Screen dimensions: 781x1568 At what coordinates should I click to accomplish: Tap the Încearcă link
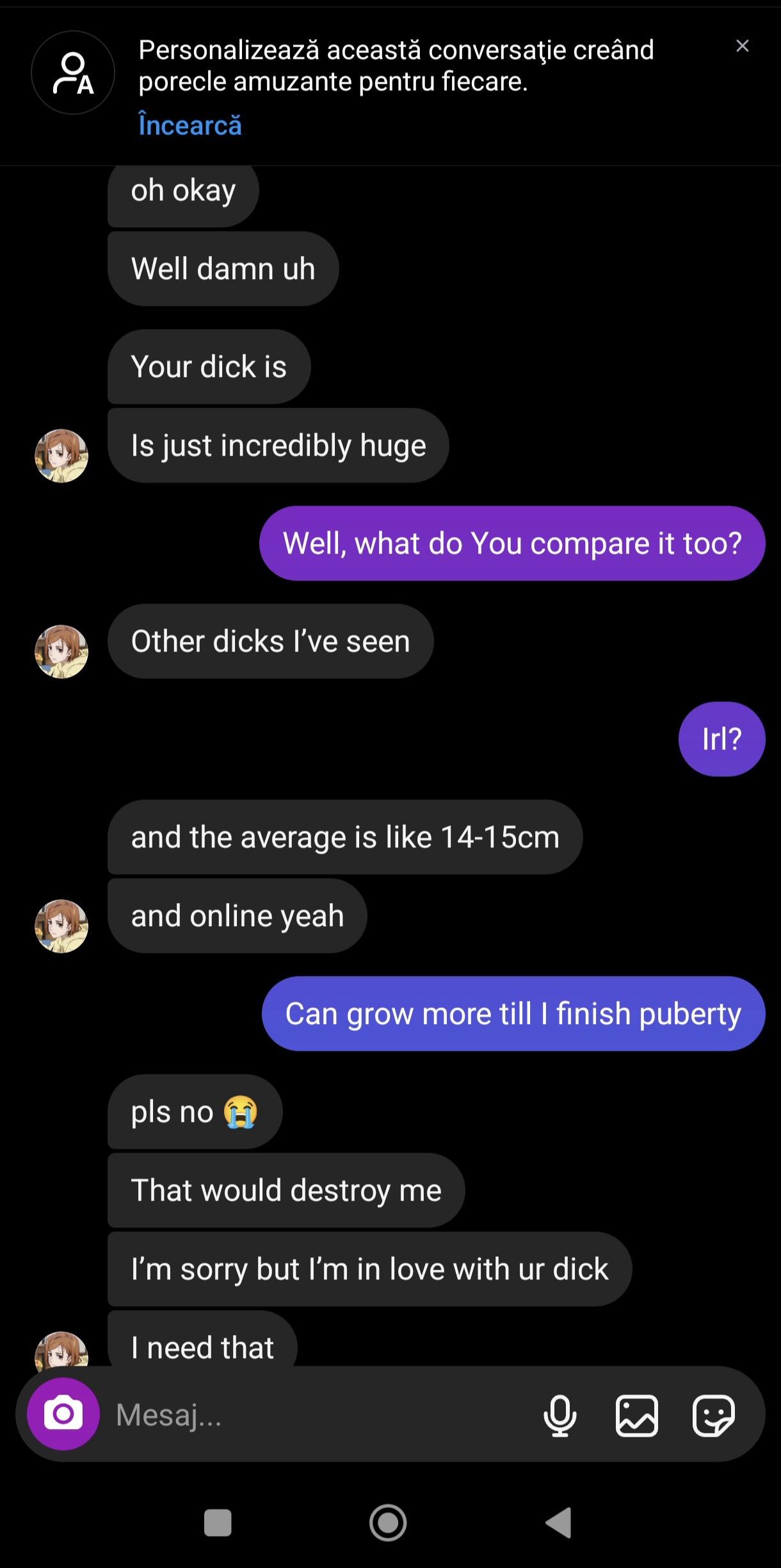[190, 125]
